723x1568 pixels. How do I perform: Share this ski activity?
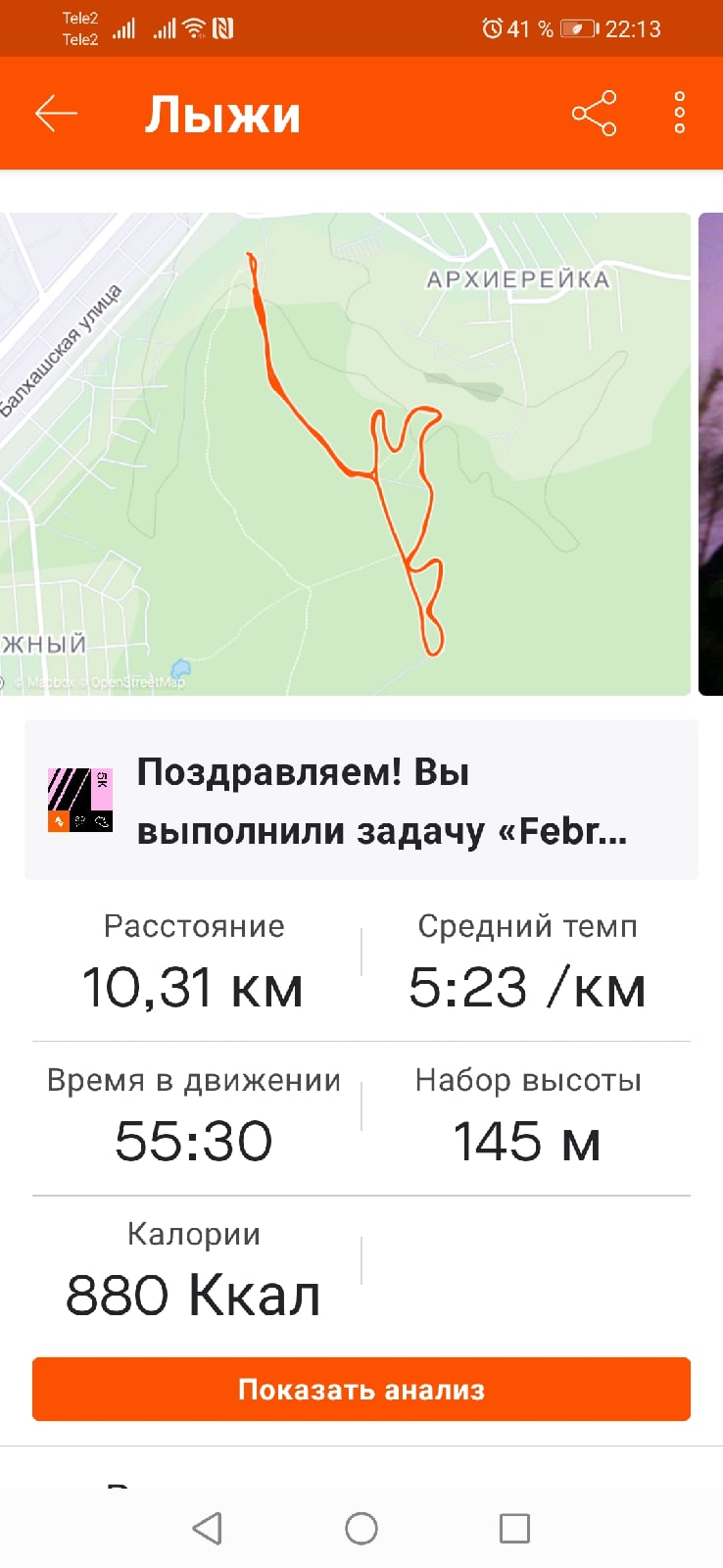595,114
